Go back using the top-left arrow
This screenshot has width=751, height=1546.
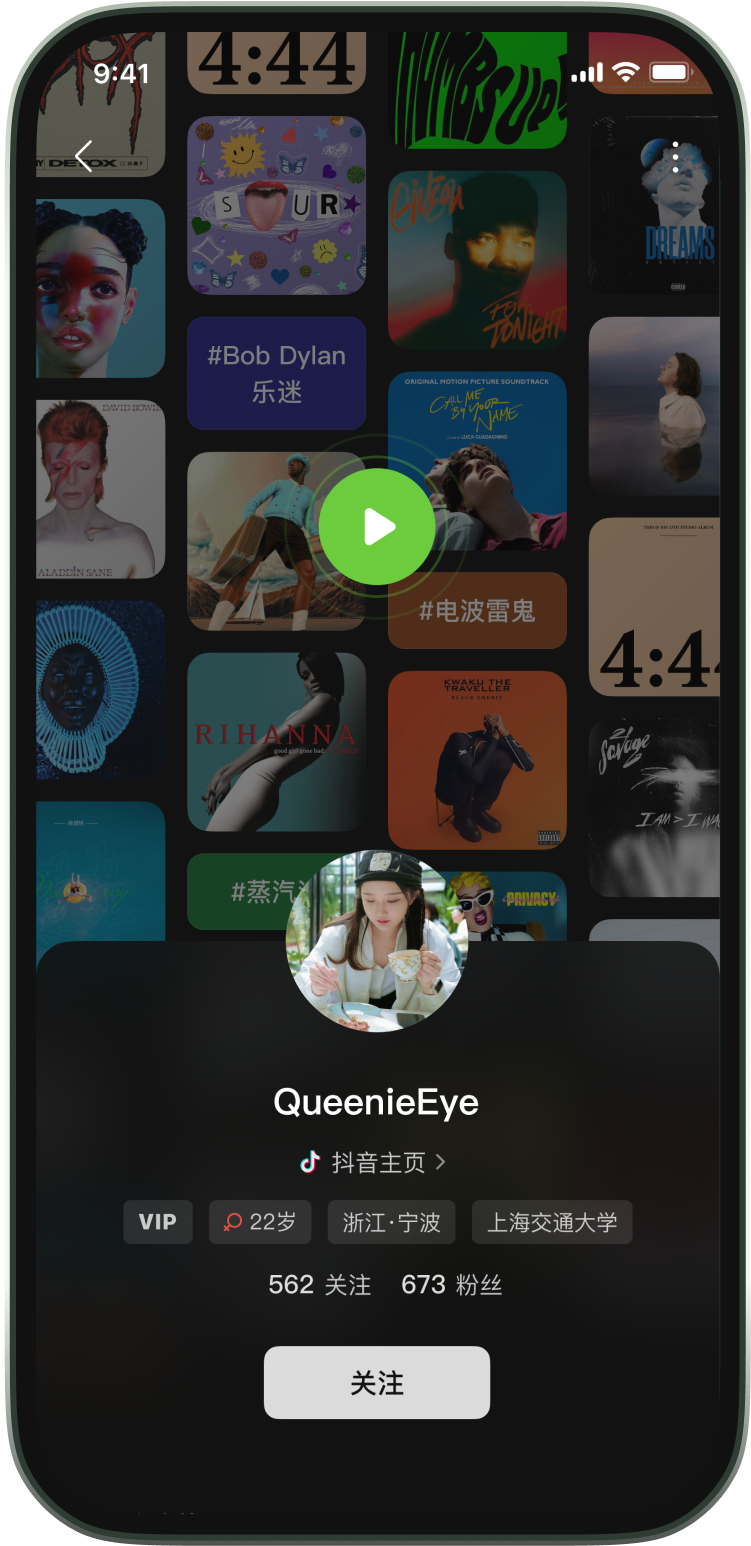(x=84, y=155)
